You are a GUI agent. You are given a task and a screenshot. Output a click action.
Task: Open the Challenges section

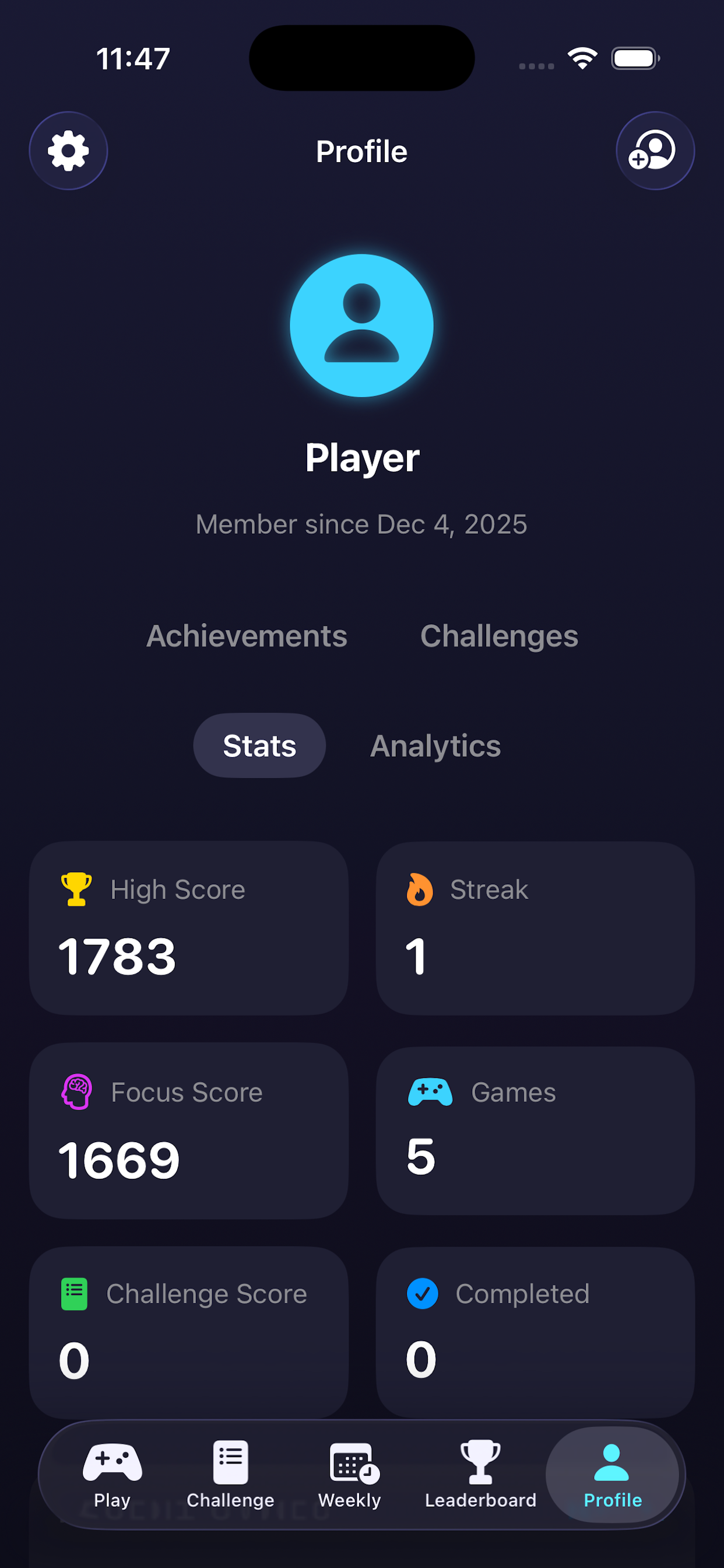tap(498, 635)
